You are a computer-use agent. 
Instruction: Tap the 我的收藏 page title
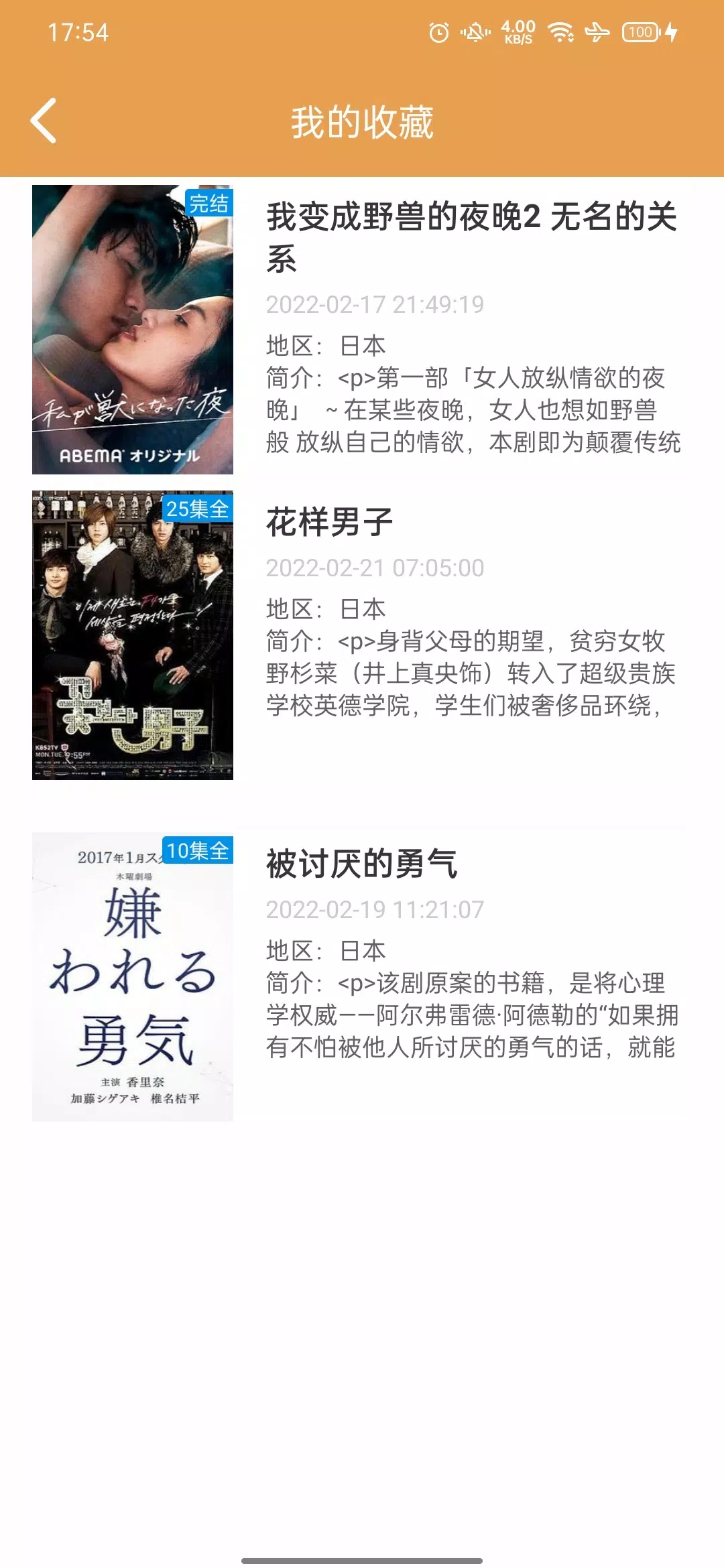coord(362,122)
